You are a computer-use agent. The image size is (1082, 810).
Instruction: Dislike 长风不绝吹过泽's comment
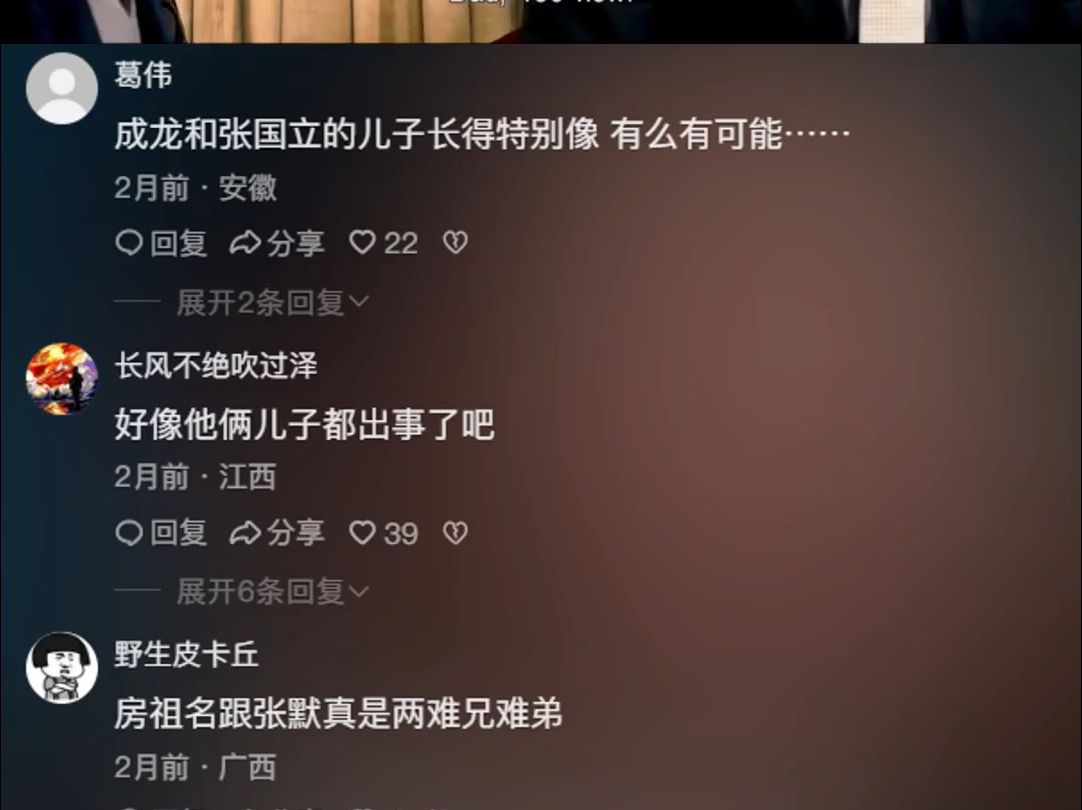pyautogui.click(x=456, y=533)
